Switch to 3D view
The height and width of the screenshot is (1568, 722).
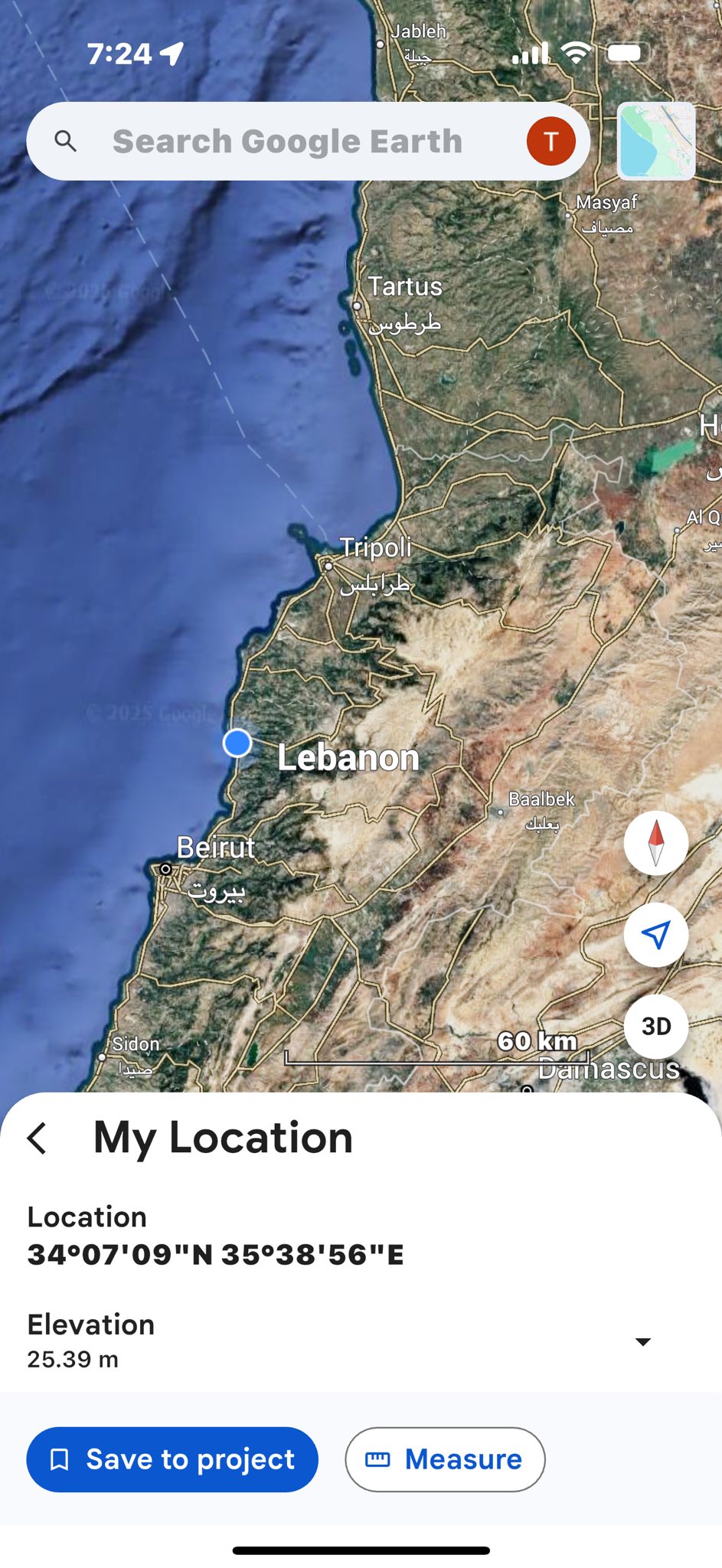[656, 1026]
